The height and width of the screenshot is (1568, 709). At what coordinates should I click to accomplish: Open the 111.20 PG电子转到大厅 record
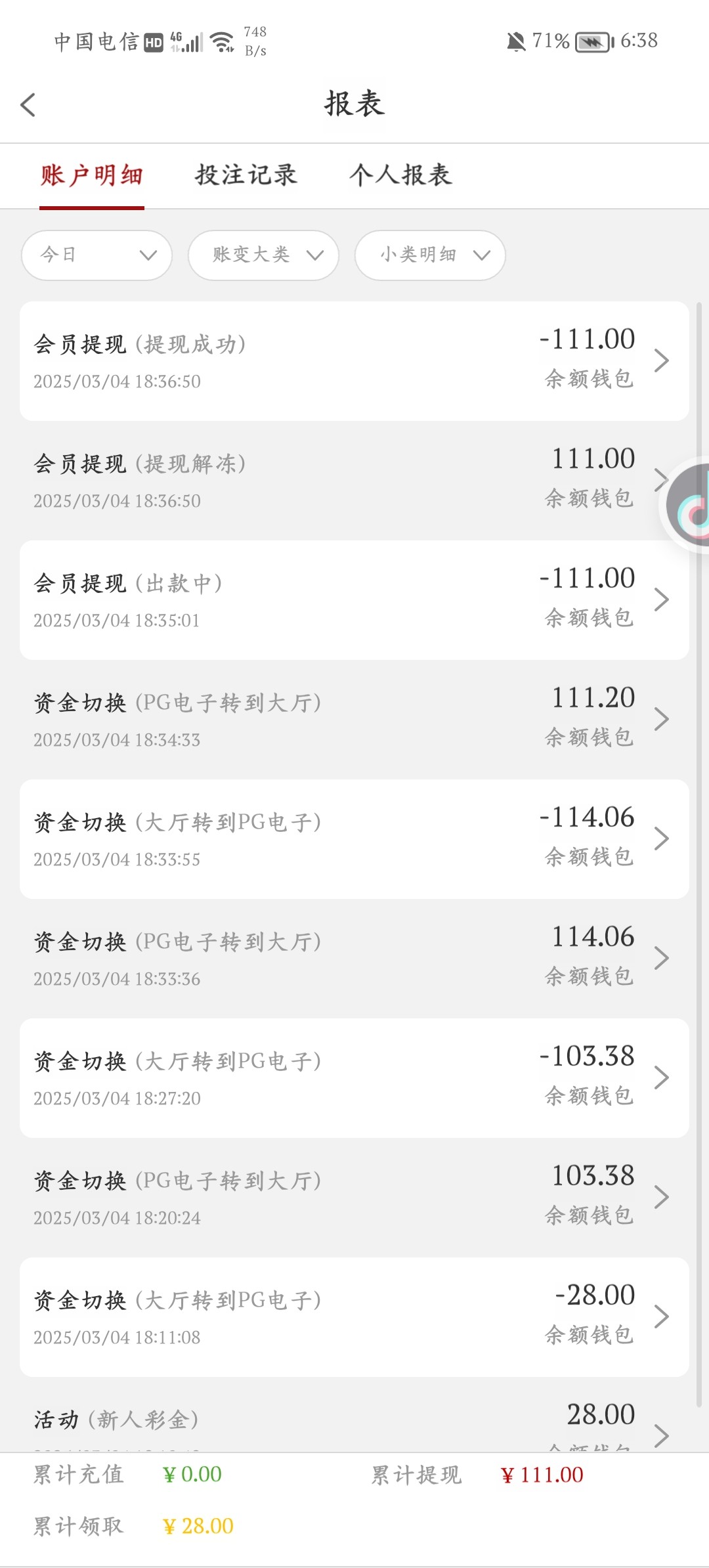(x=354, y=720)
